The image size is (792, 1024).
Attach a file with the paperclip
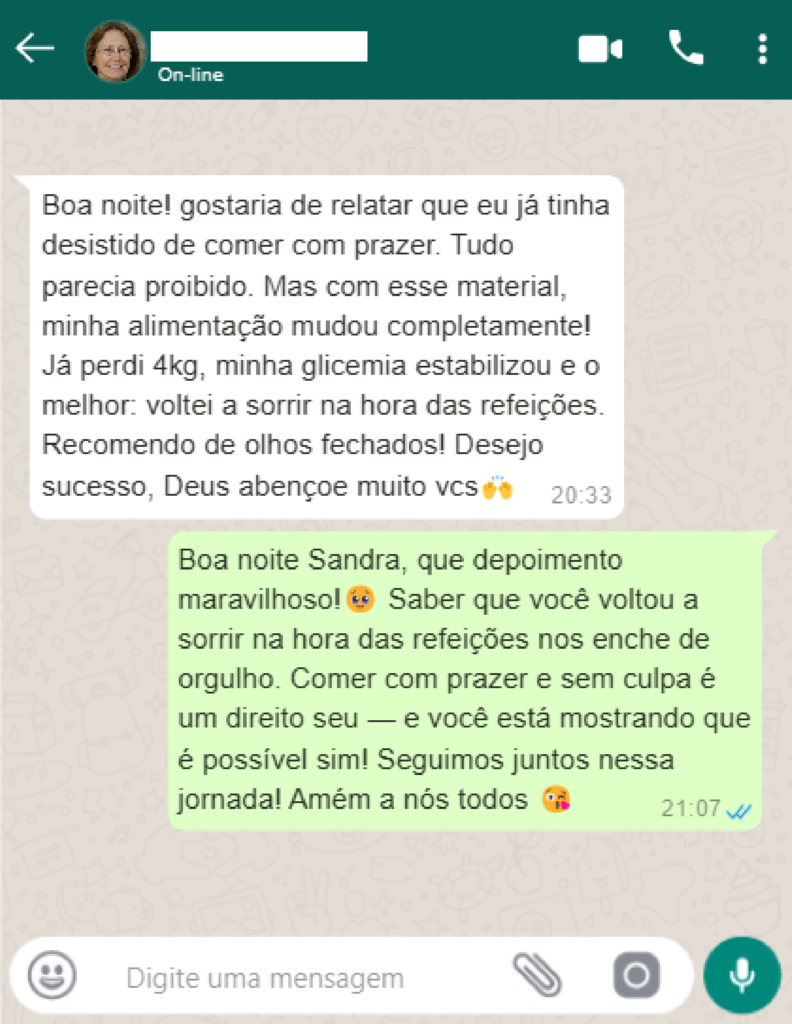[537, 975]
